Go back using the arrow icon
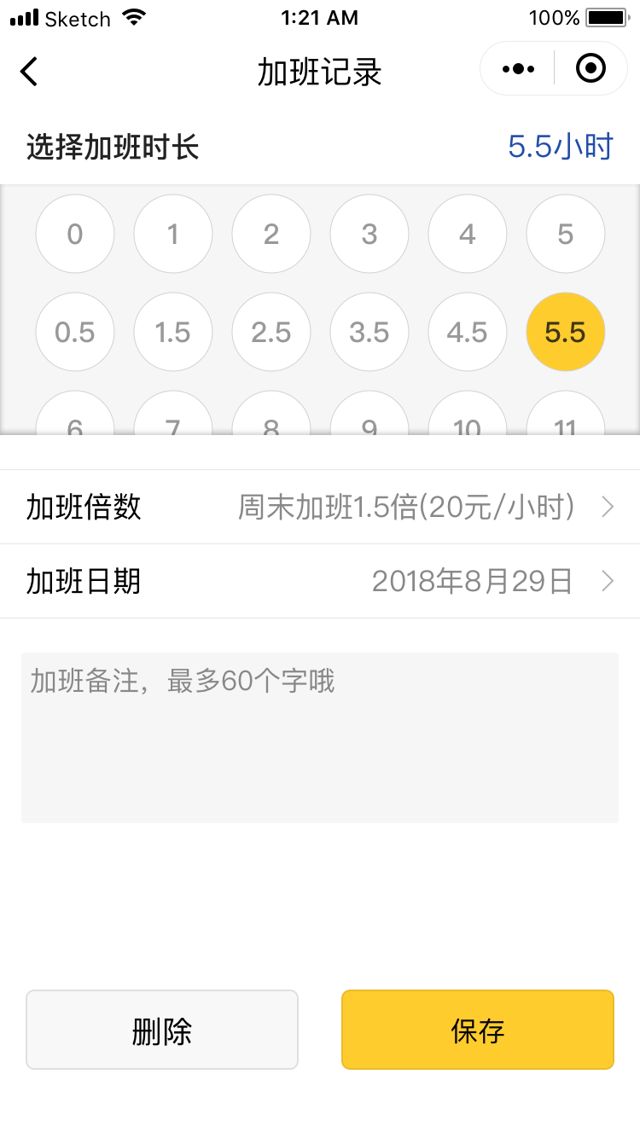The height and width of the screenshot is (1138, 640). [x=28, y=71]
